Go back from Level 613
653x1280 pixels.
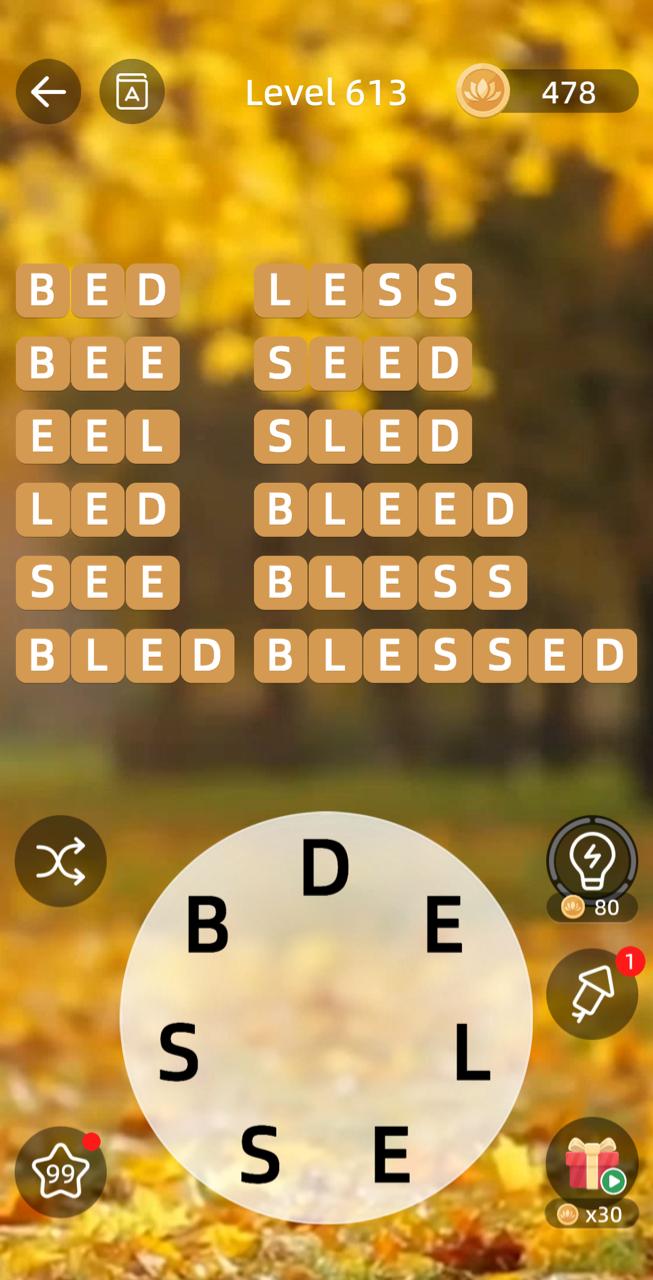[x=48, y=92]
